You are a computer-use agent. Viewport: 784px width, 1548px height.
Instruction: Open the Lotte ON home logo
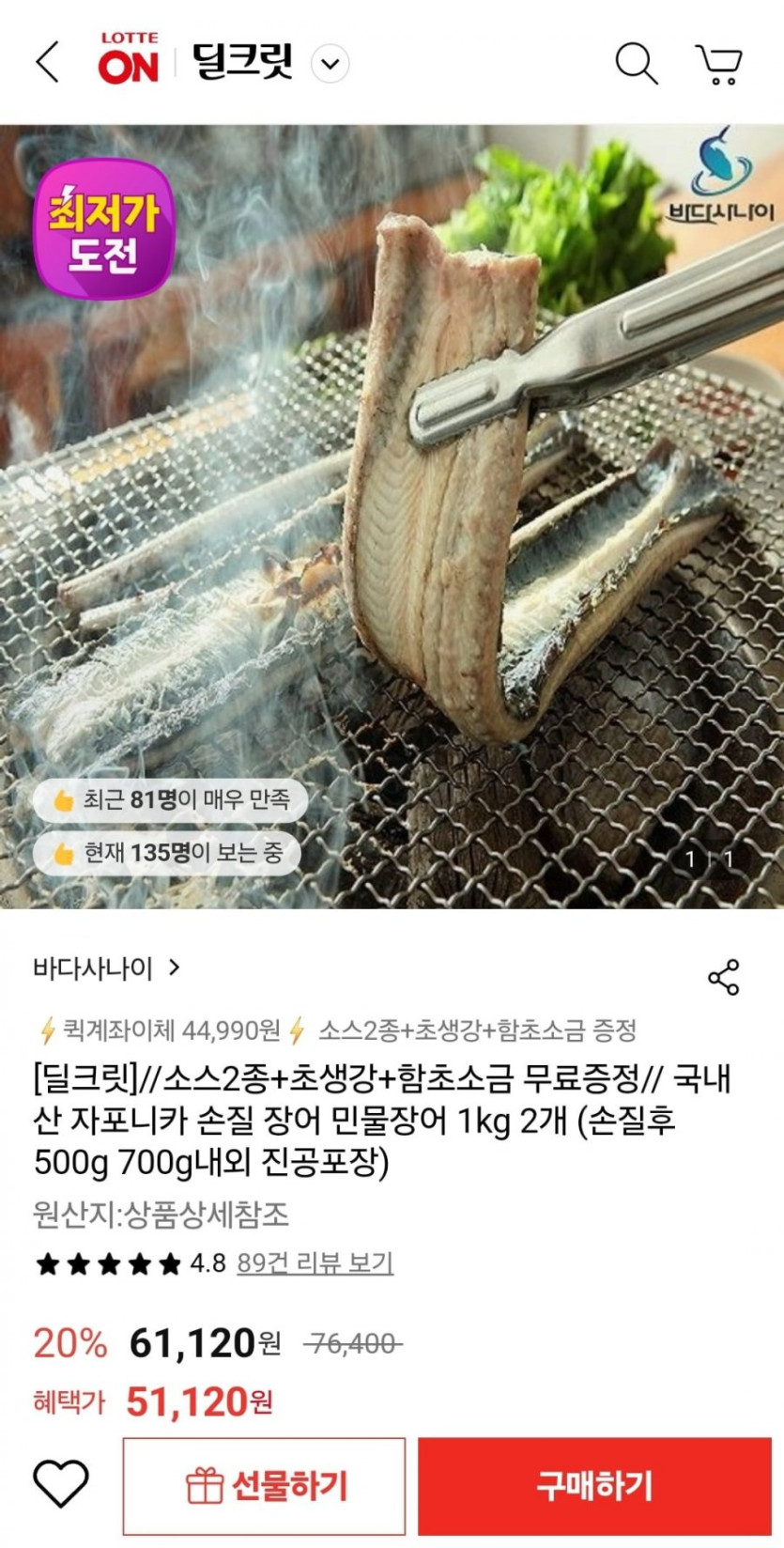(128, 59)
